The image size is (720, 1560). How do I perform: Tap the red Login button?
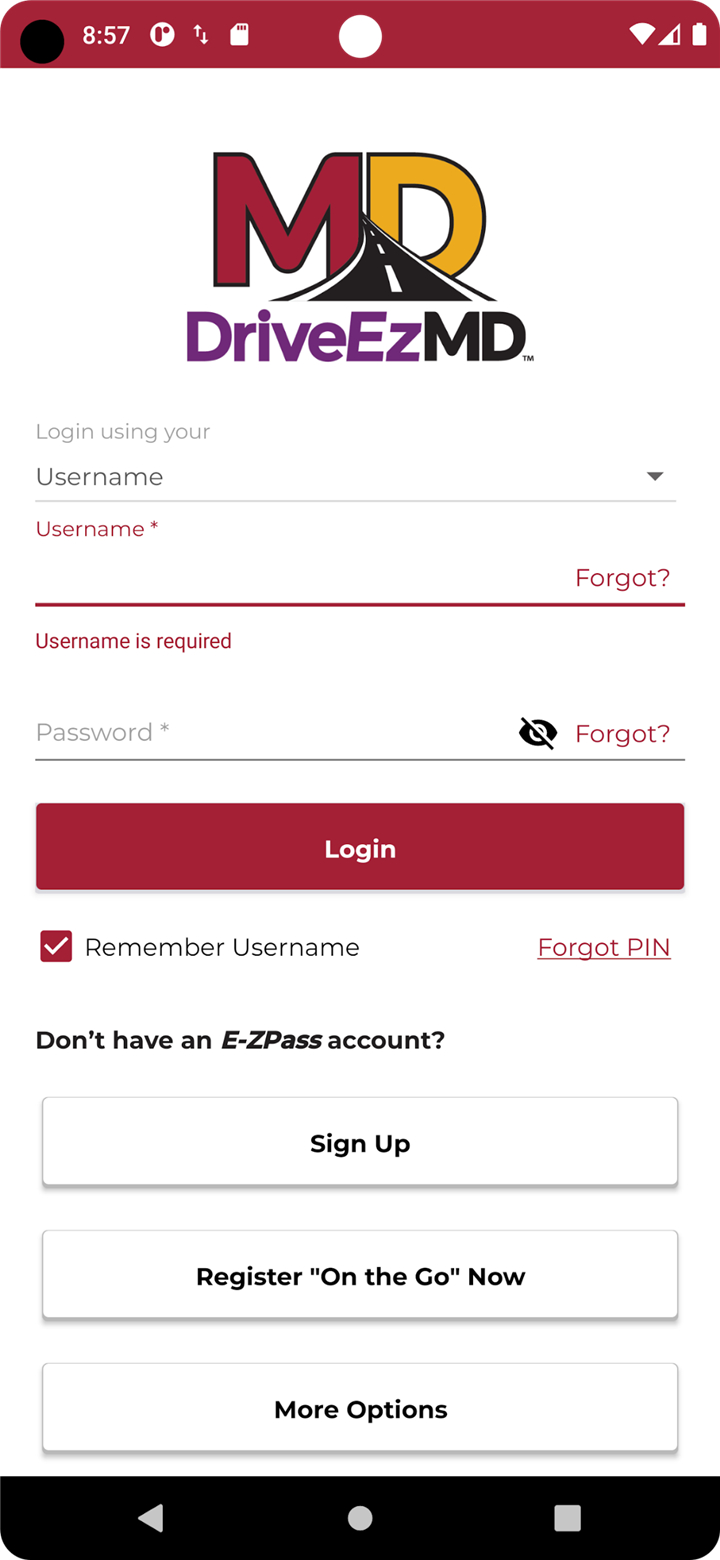coord(360,847)
